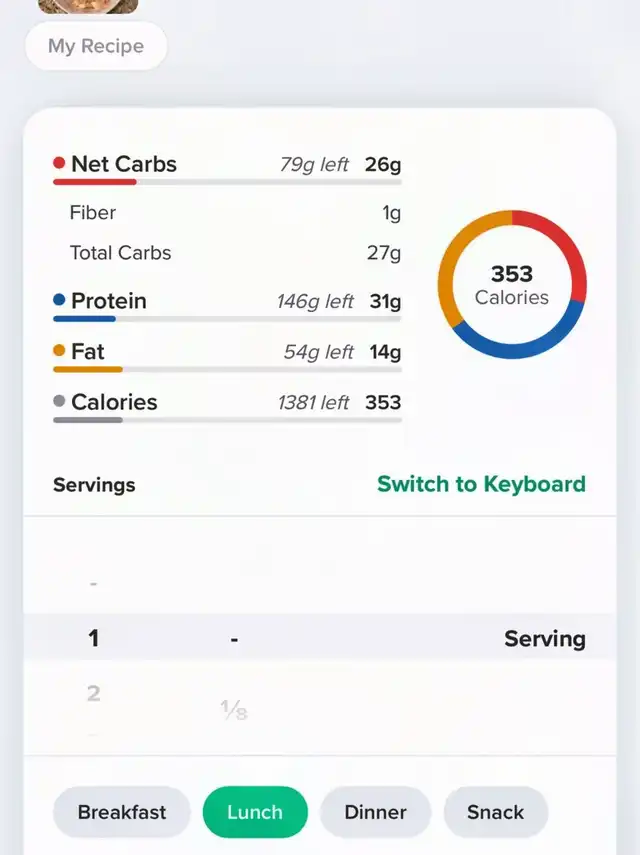Pick the Snack meal chip
Viewport: 640px width, 855px height.
(x=496, y=812)
